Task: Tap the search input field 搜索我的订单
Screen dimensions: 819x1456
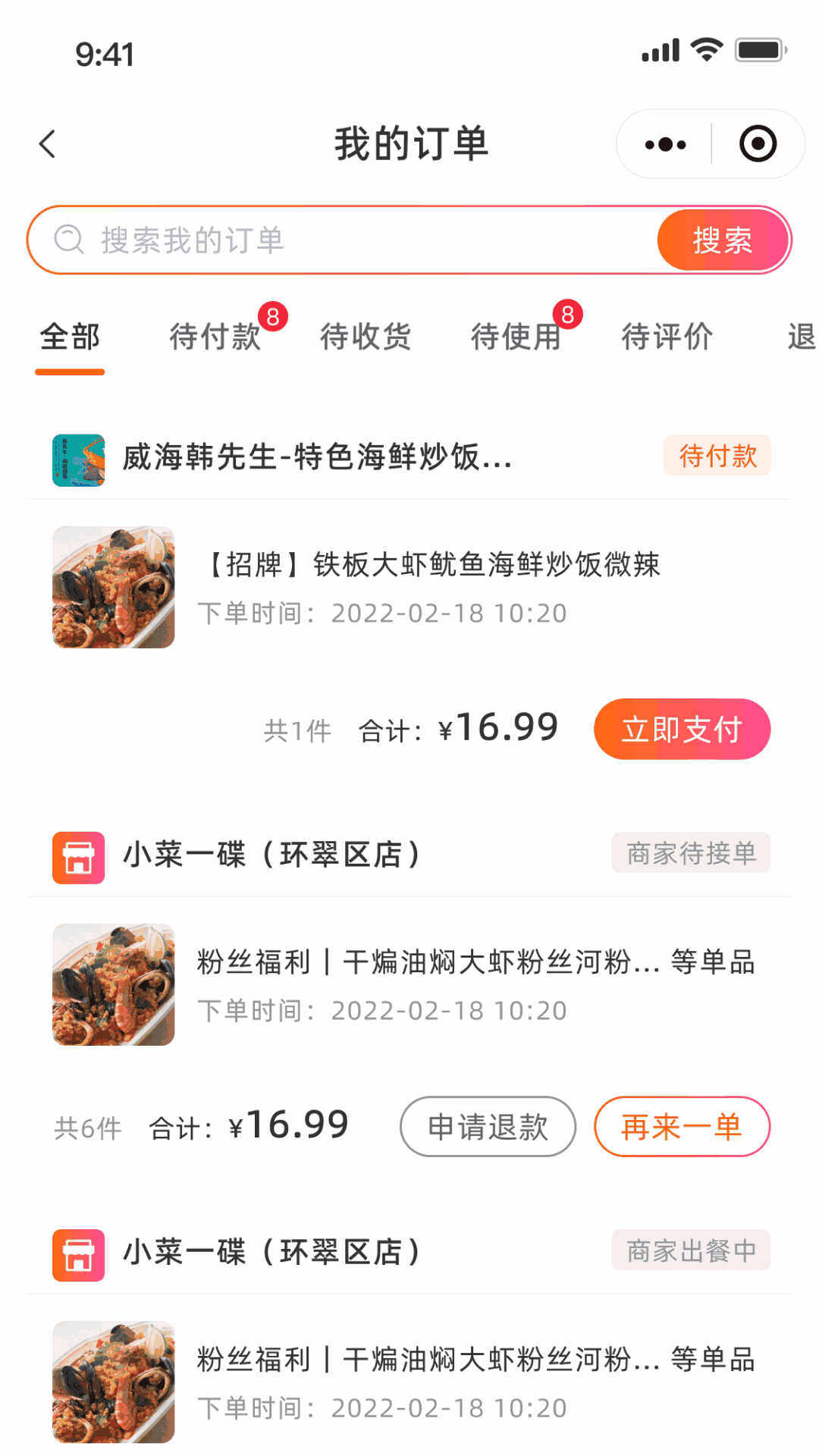Action: (x=303, y=240)
